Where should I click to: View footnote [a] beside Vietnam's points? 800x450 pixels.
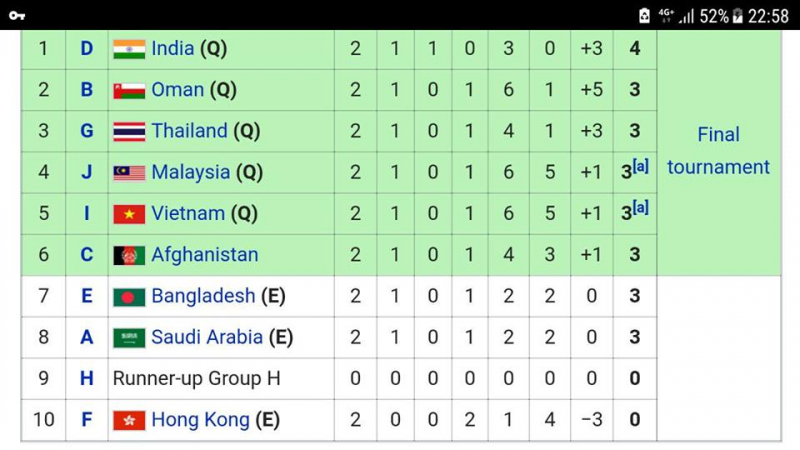tap(641, 207)
